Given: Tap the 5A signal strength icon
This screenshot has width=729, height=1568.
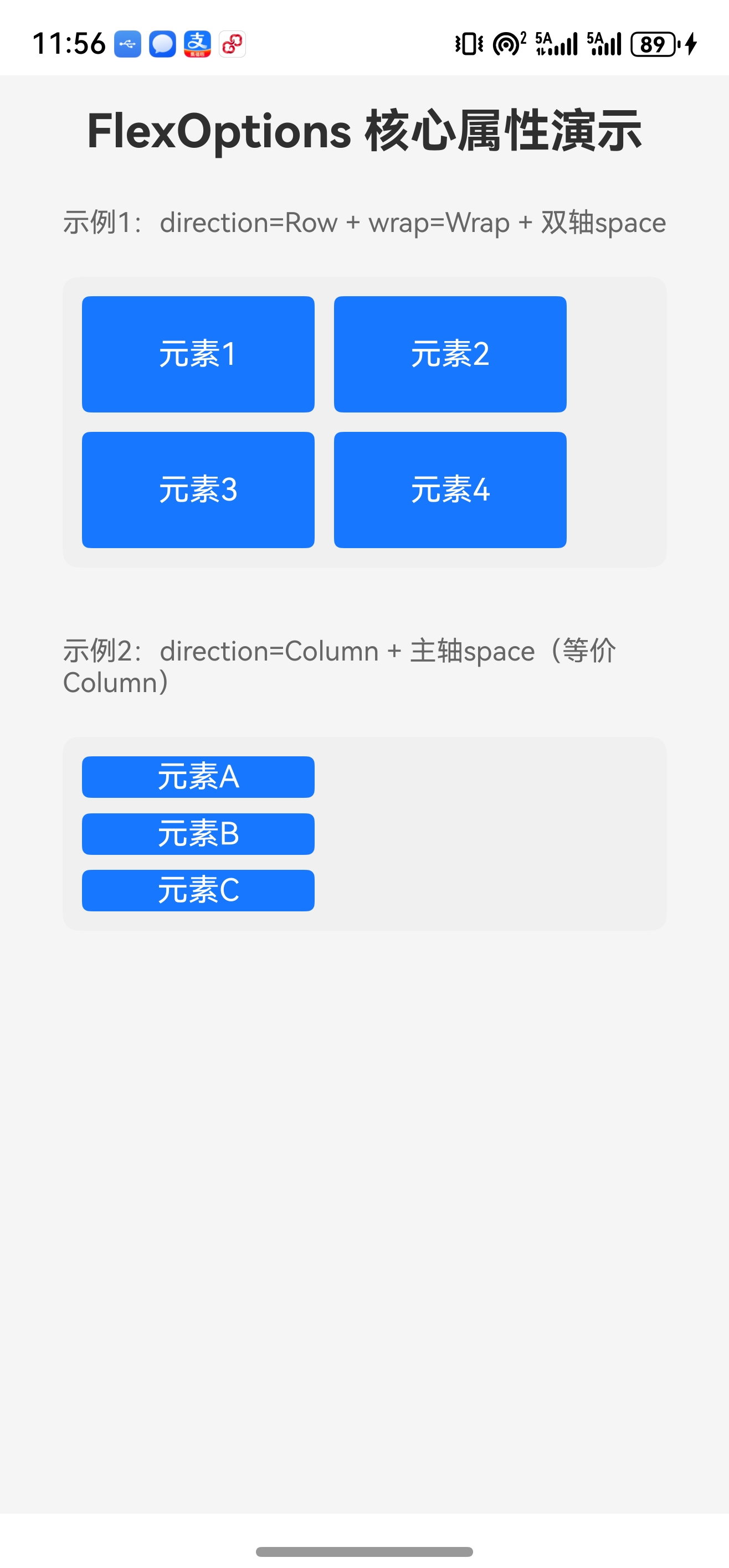Looking at the screenshot, I should point(556,43).
